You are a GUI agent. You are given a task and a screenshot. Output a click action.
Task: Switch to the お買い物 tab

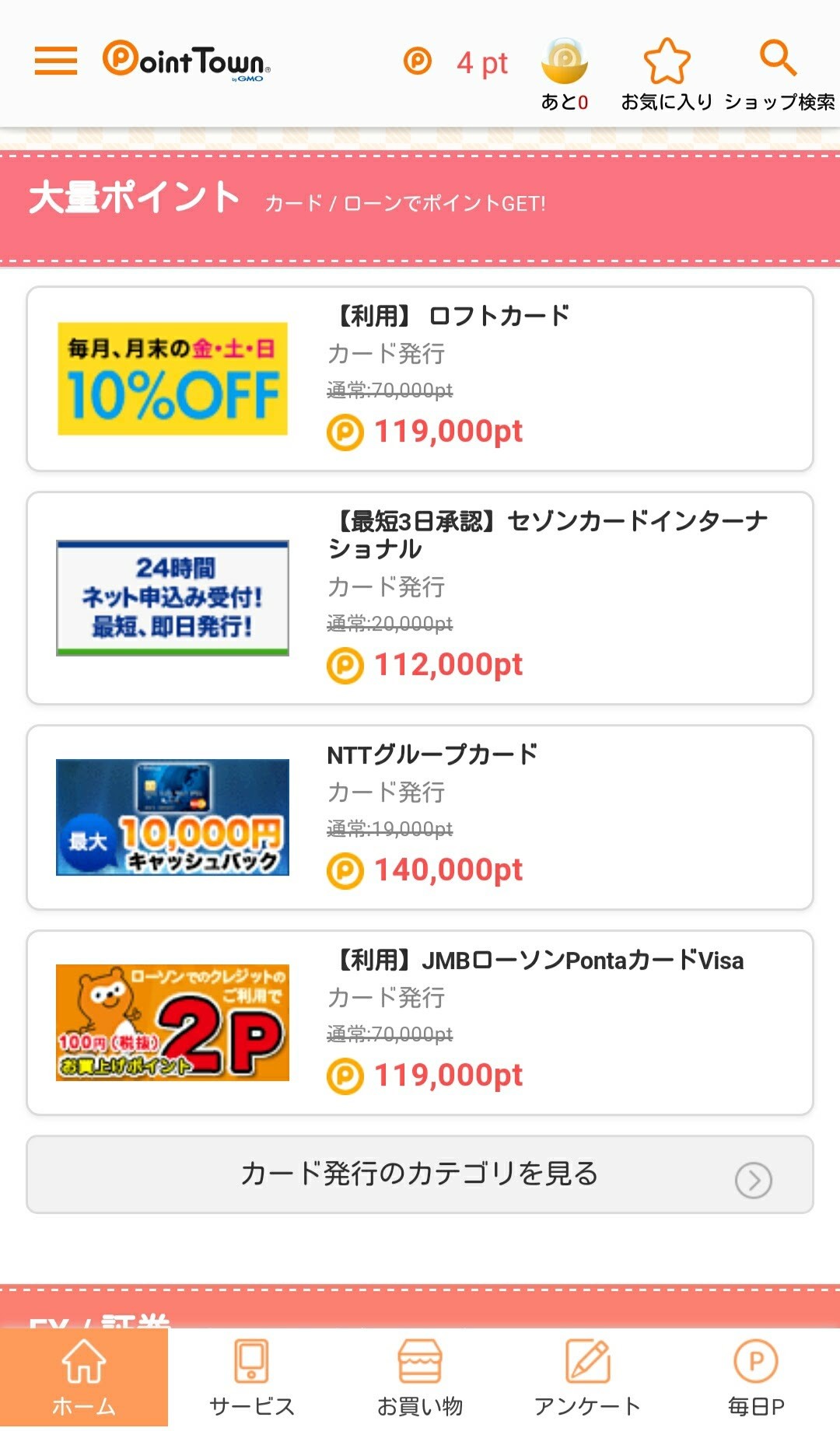[x=420, y=1378]
